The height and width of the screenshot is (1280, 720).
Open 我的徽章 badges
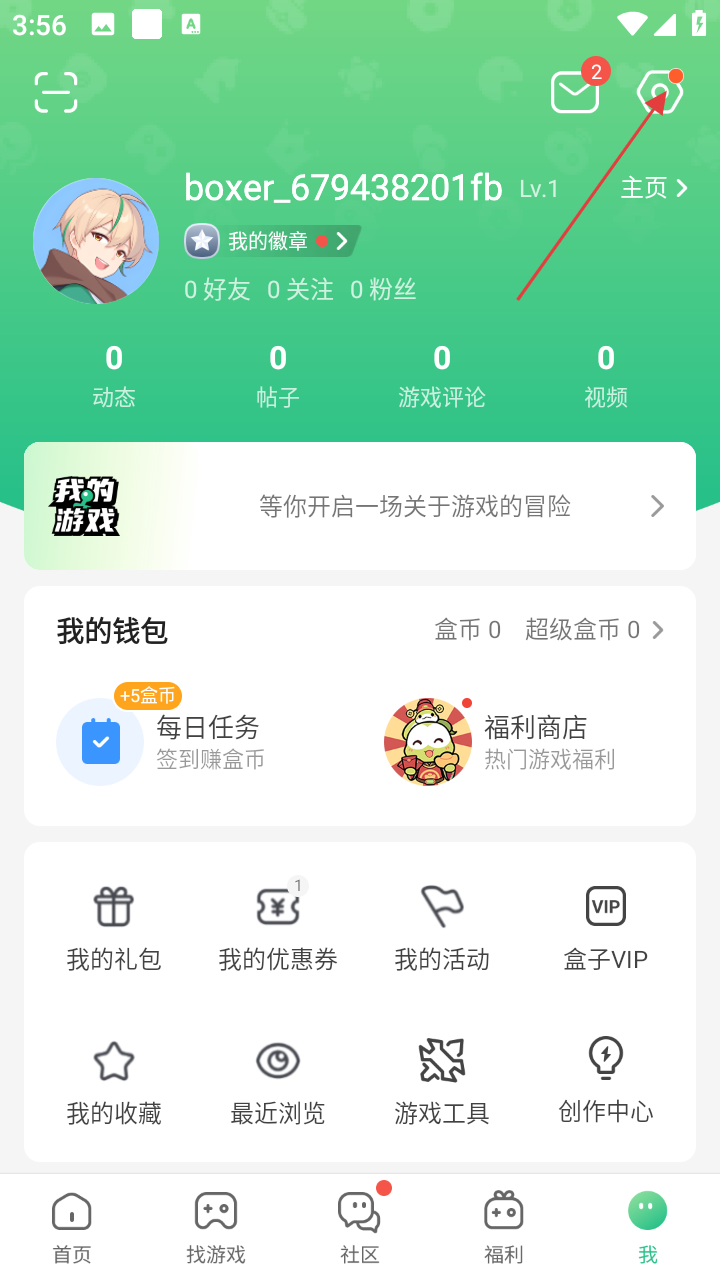click(270, 241)
